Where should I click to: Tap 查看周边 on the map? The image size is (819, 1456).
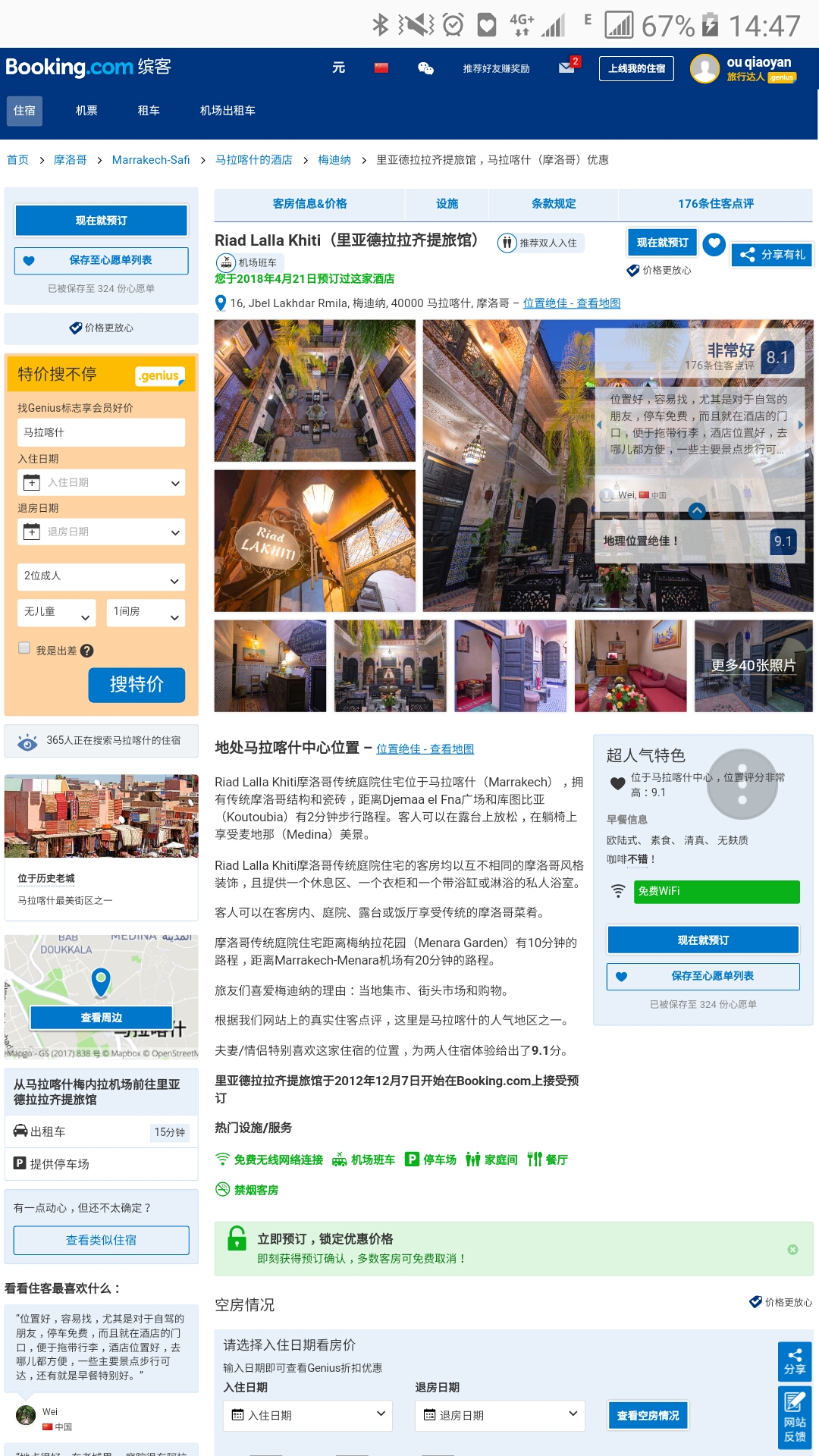[x=101, y=1018]
